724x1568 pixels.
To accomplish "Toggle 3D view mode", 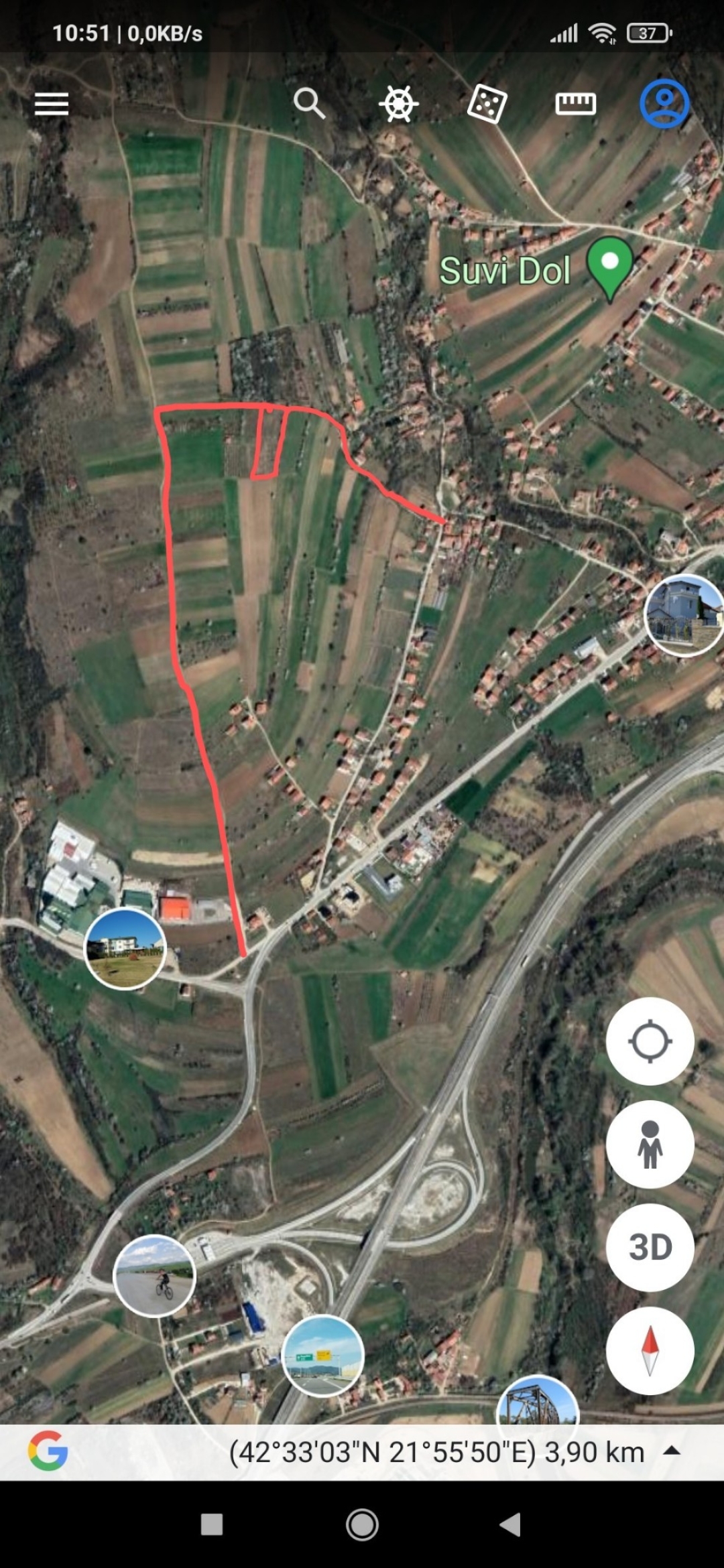I will [651, 1247].
